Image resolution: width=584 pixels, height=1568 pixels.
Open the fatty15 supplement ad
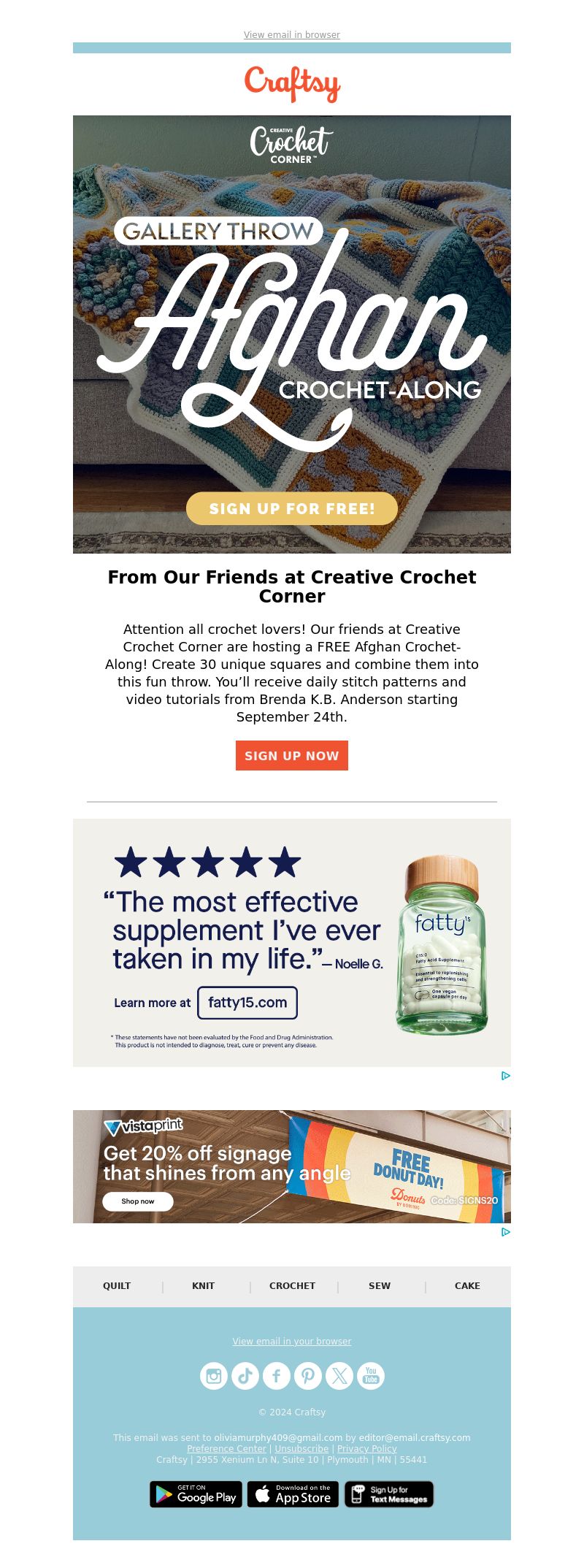[291, 942]
